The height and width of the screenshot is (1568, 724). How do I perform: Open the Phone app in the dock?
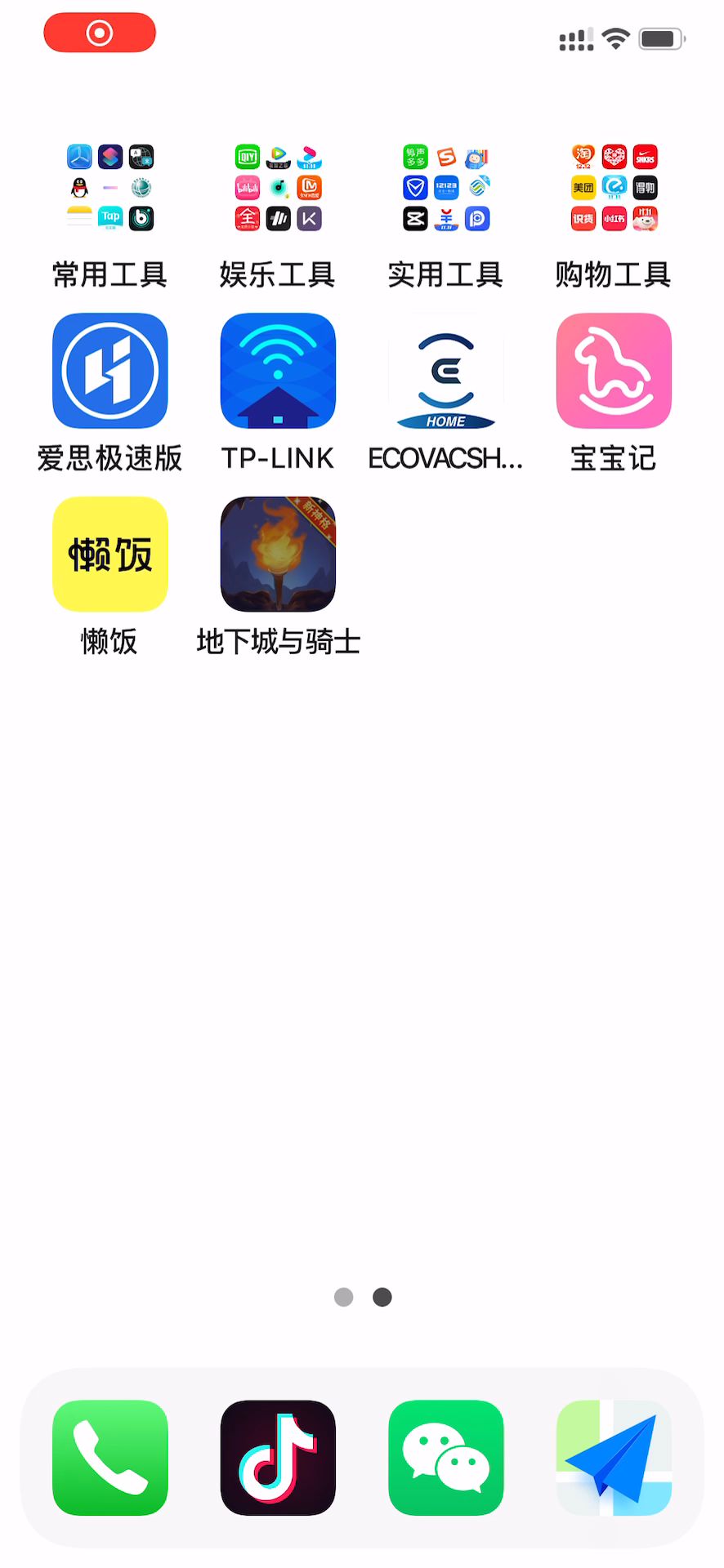(x=109, y=1458)
